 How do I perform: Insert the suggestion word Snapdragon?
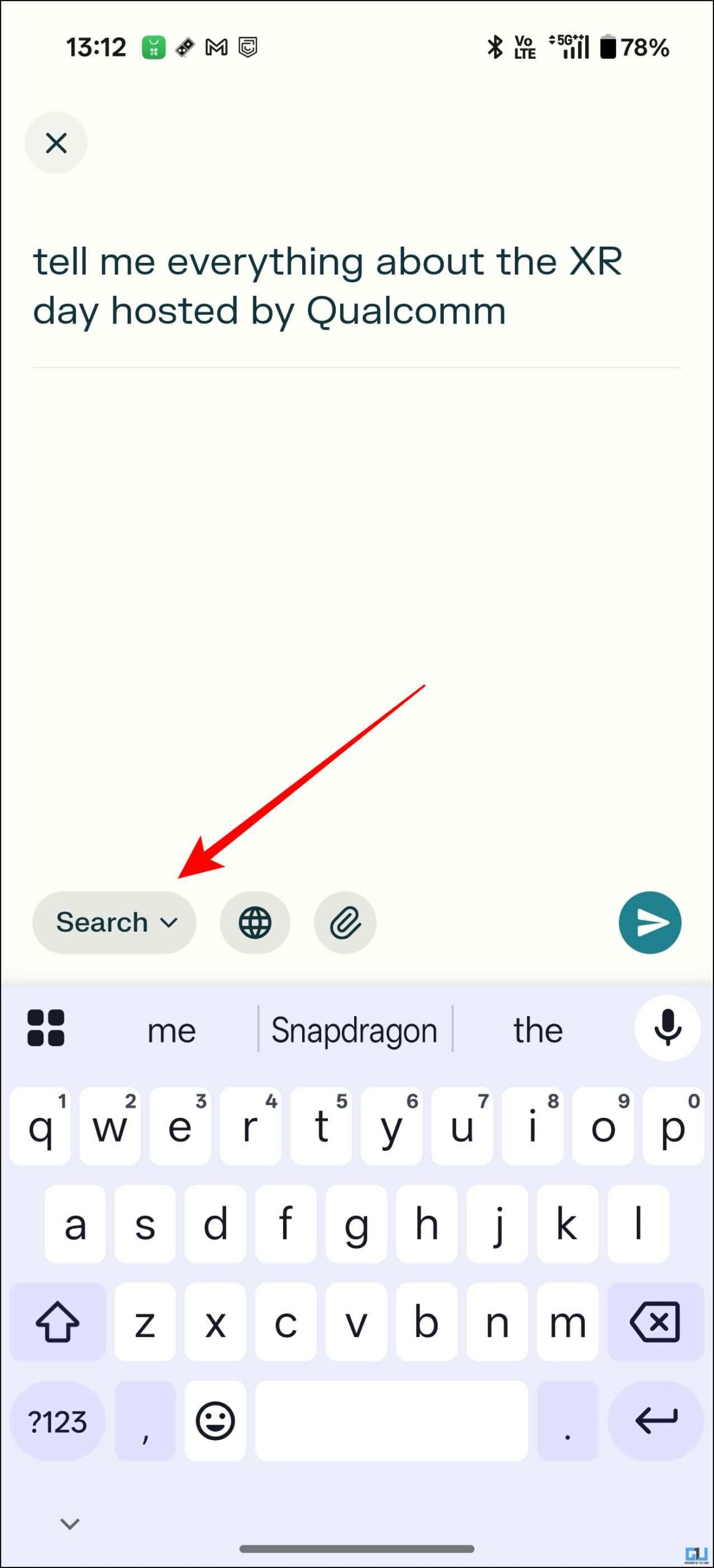pyautogui.click(x=355, y=1030)
